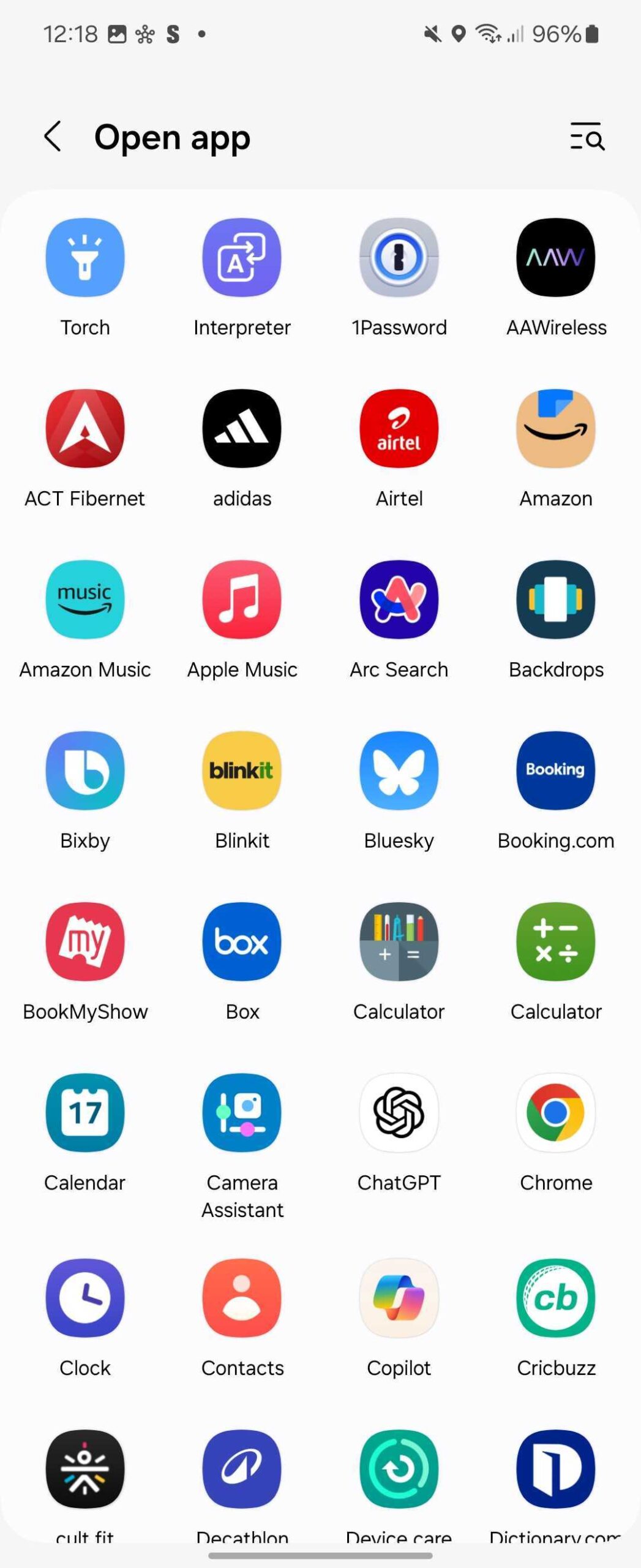This screenshot has width=641, height=1568.
Task: Select the Bixby app
Action: [85, 770]
